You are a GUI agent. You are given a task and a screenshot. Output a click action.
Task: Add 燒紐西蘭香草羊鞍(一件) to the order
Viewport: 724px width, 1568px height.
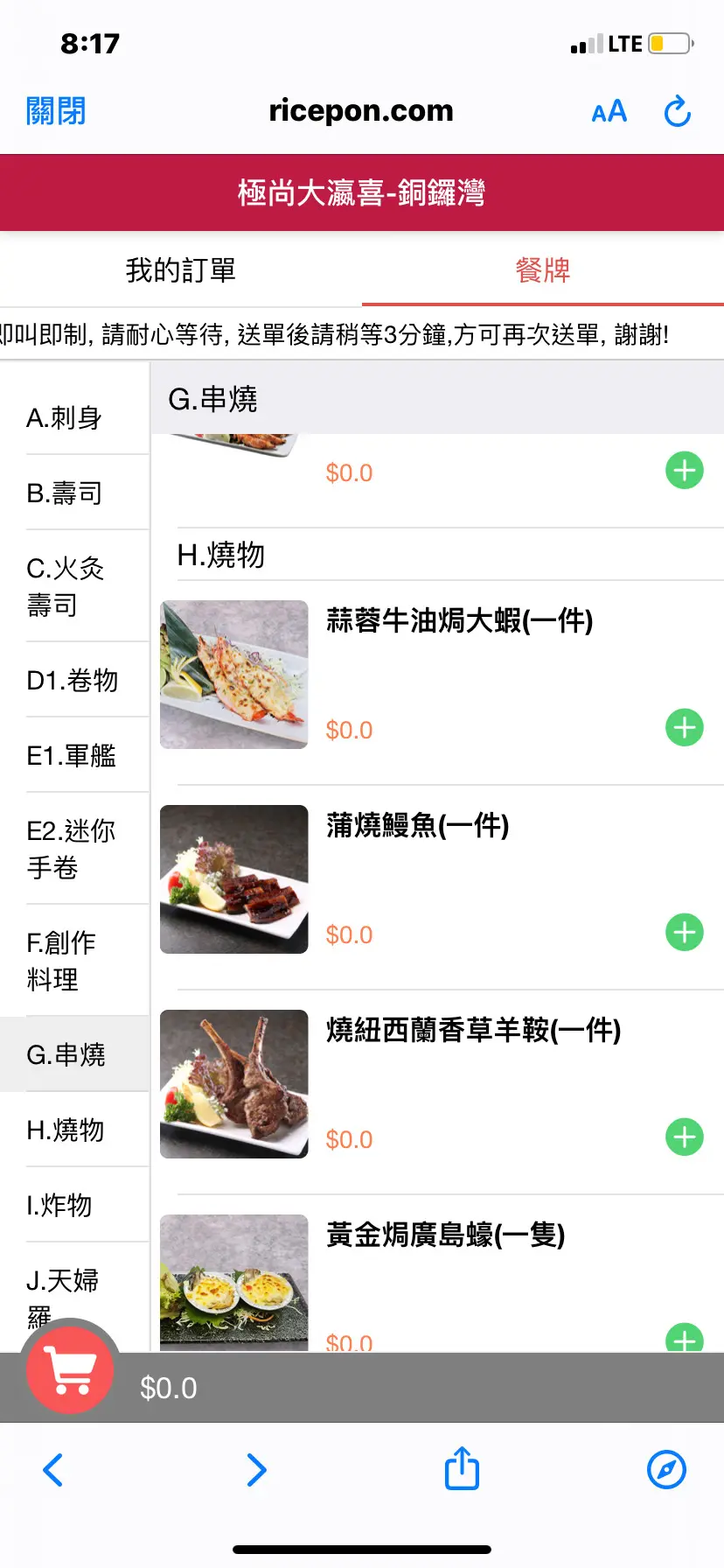[684, 1137]
